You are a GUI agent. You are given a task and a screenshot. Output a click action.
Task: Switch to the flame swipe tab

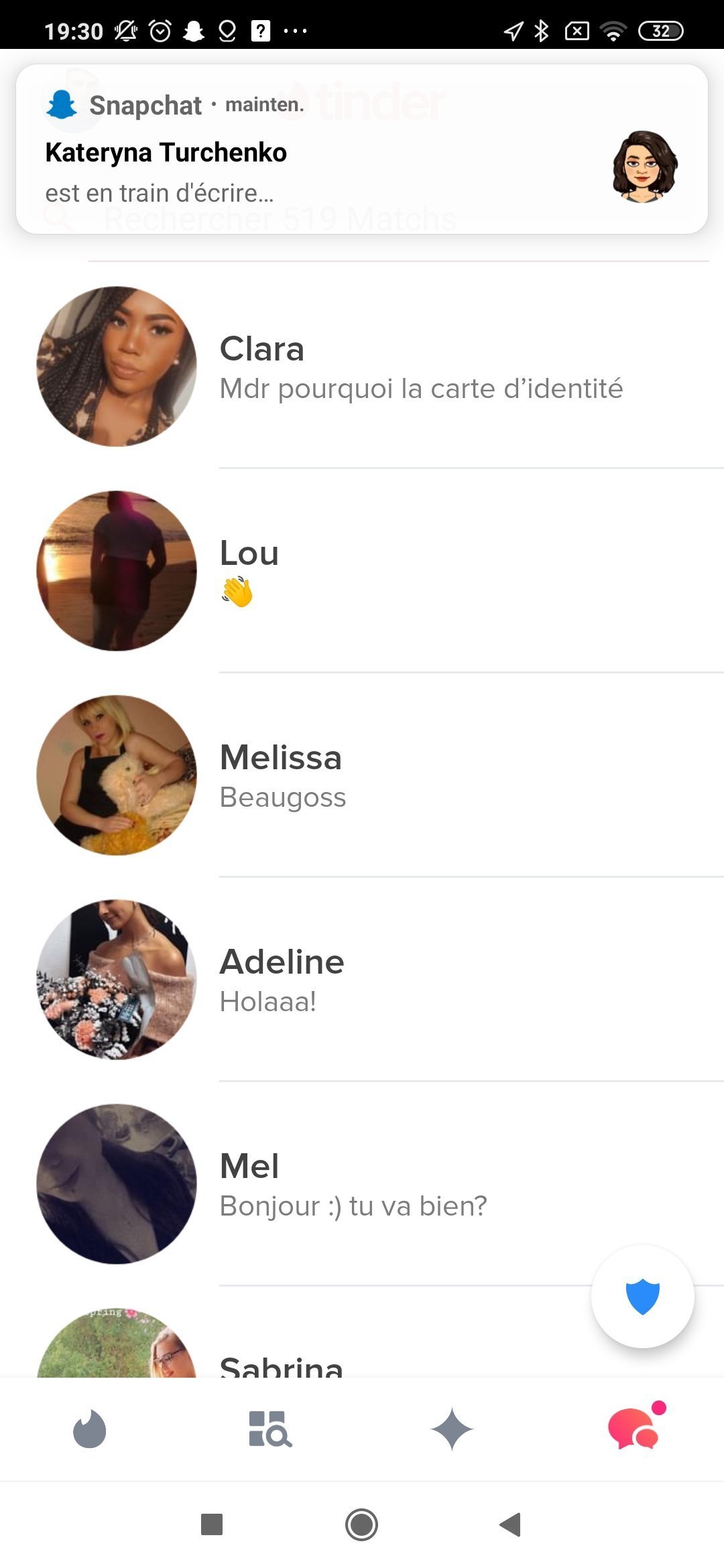pos(89,1429)
